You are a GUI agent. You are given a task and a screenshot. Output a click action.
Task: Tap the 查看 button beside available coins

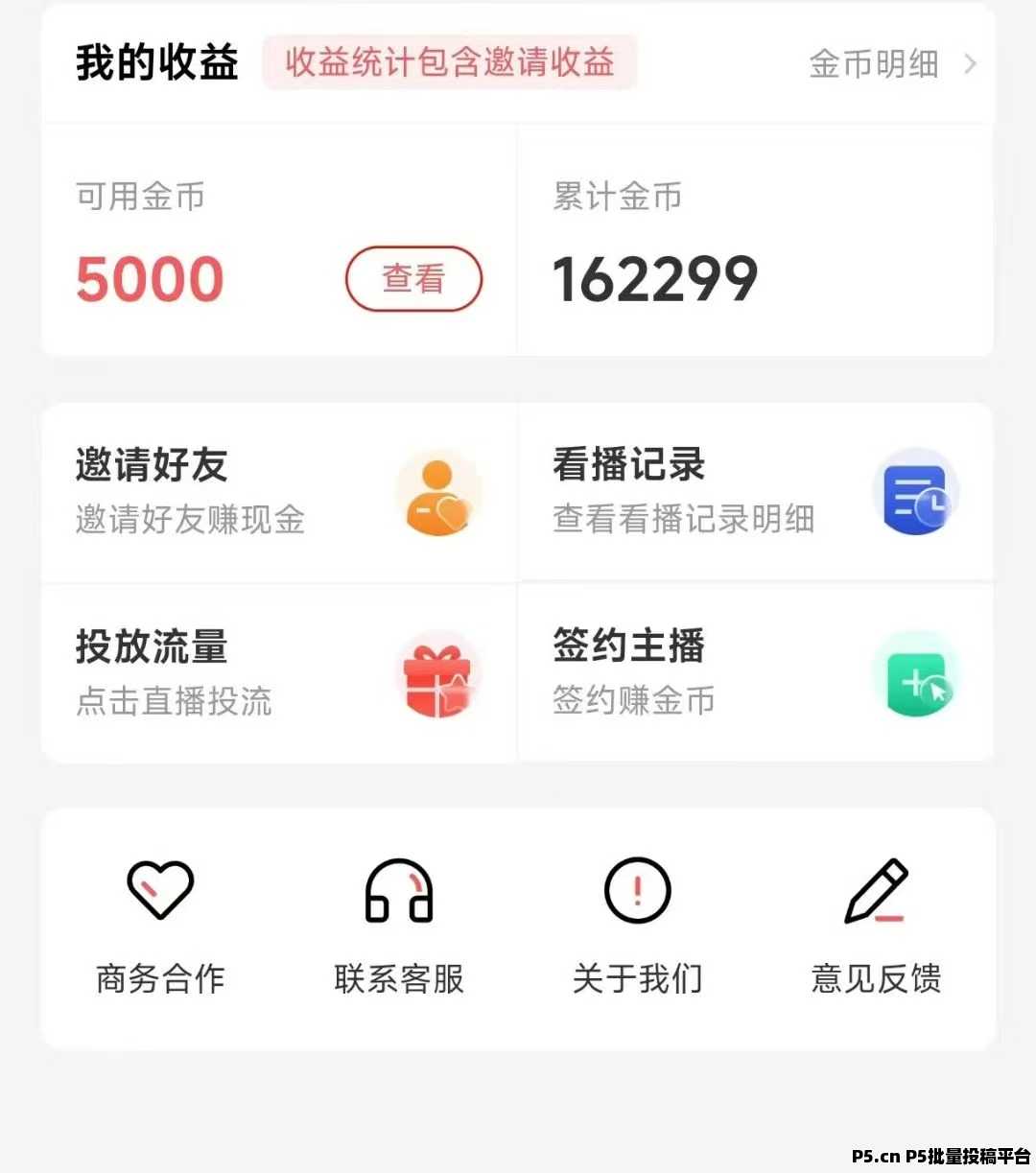pyautogui.click(x=413, y=279)
